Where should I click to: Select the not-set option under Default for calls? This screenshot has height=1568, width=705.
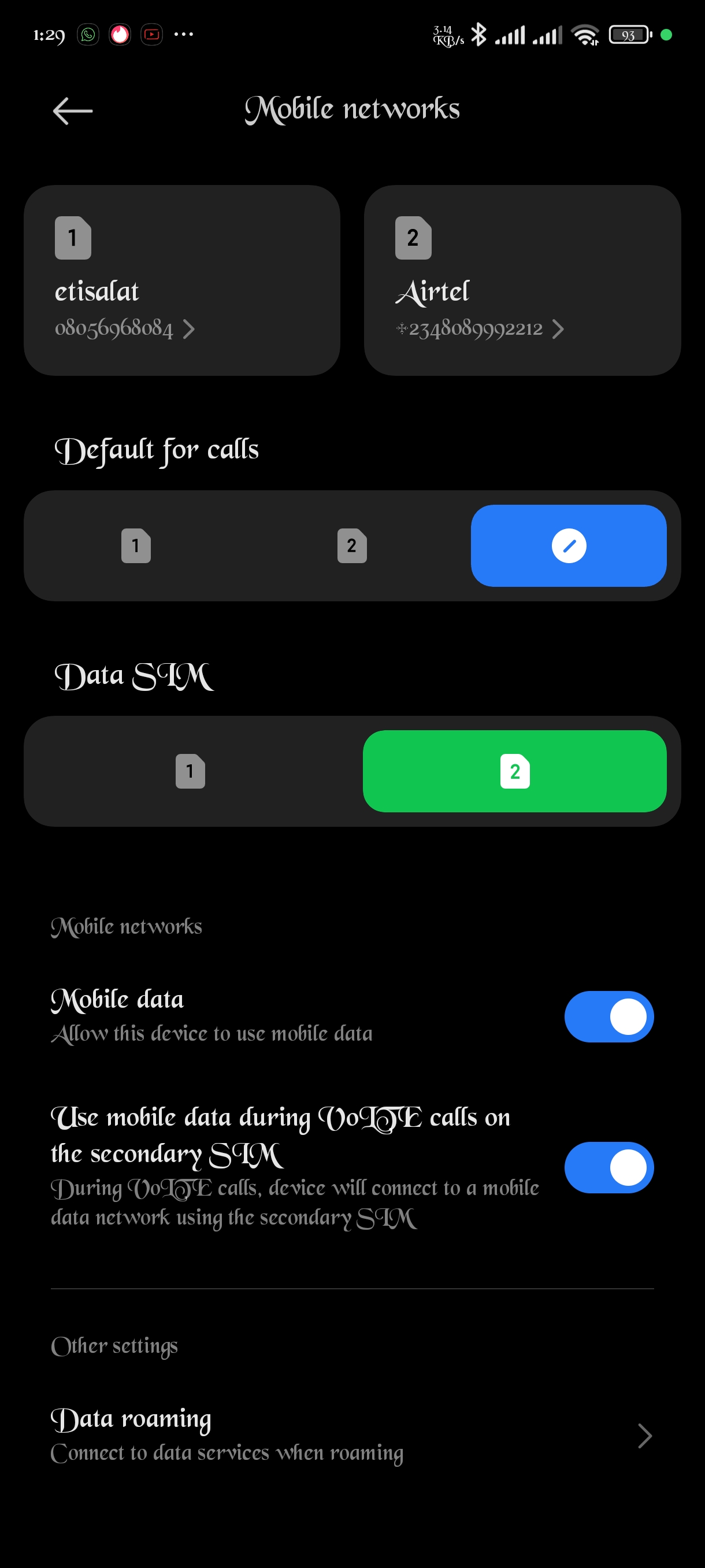(569, 545)
